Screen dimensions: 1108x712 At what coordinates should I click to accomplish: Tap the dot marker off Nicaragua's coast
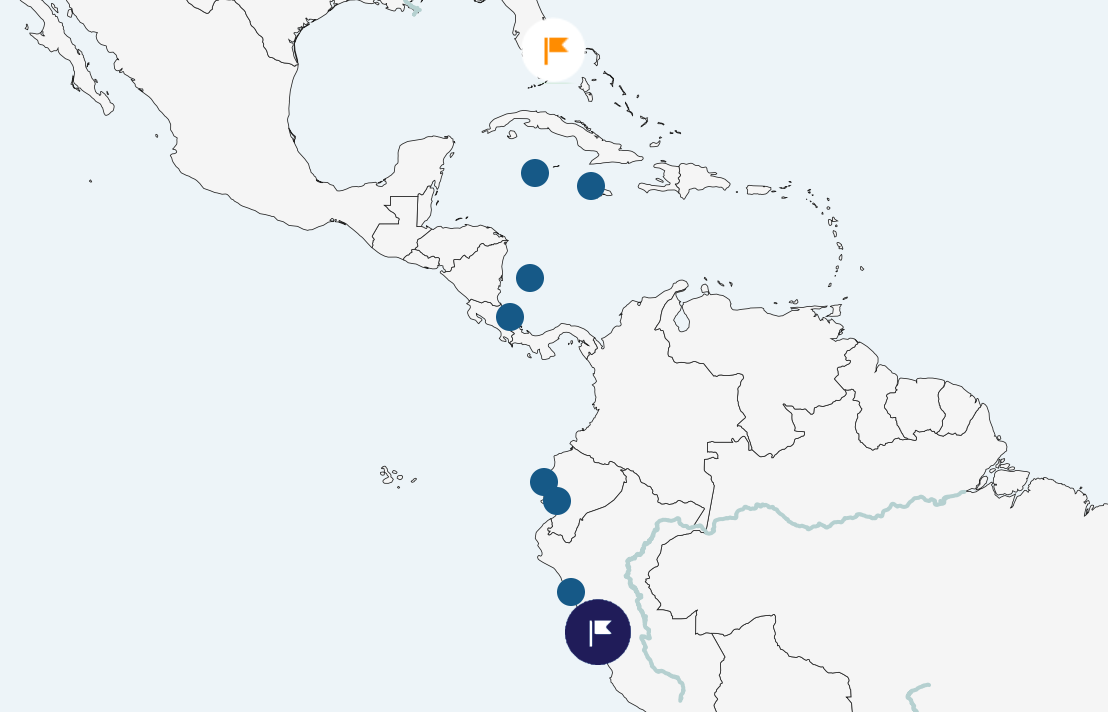click(530, 278)
